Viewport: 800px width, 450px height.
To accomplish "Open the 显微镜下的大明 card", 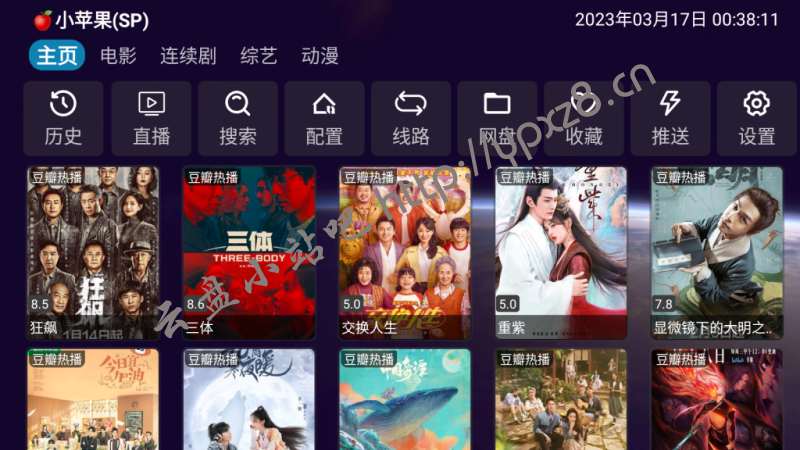I will (717, 252).
